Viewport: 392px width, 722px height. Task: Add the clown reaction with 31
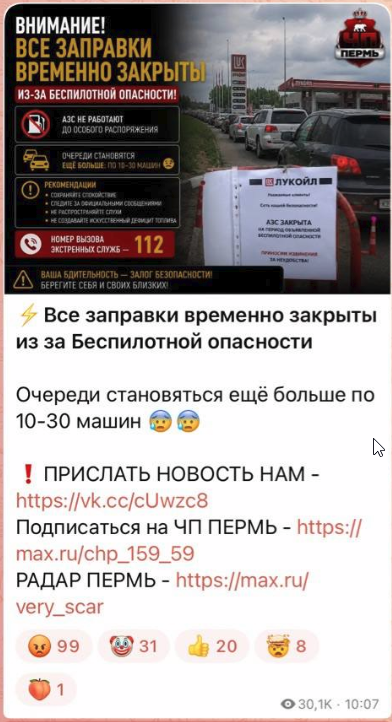click(134, 646)
